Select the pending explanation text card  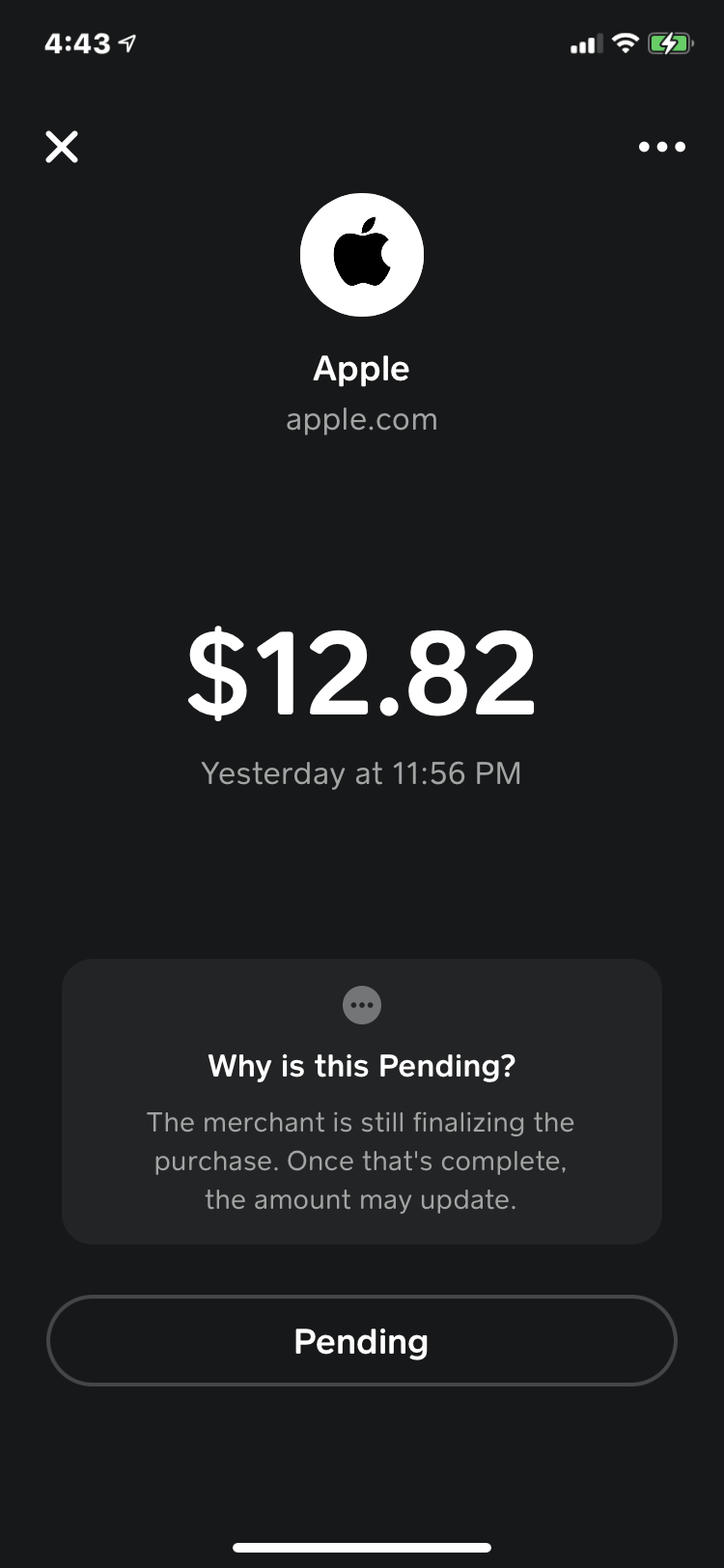362,1101
